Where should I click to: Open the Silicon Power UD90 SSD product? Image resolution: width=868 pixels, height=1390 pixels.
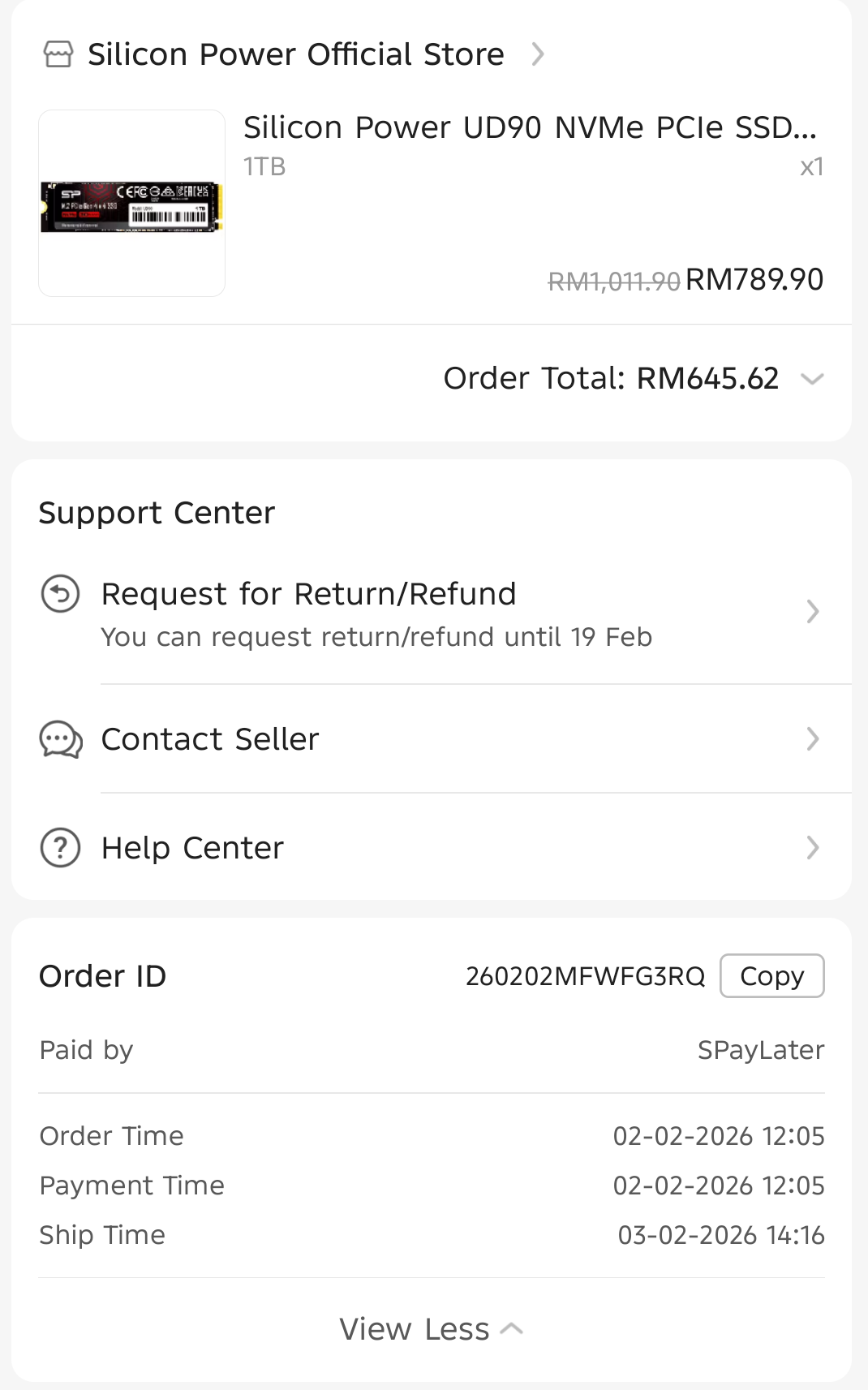(529, 127)
